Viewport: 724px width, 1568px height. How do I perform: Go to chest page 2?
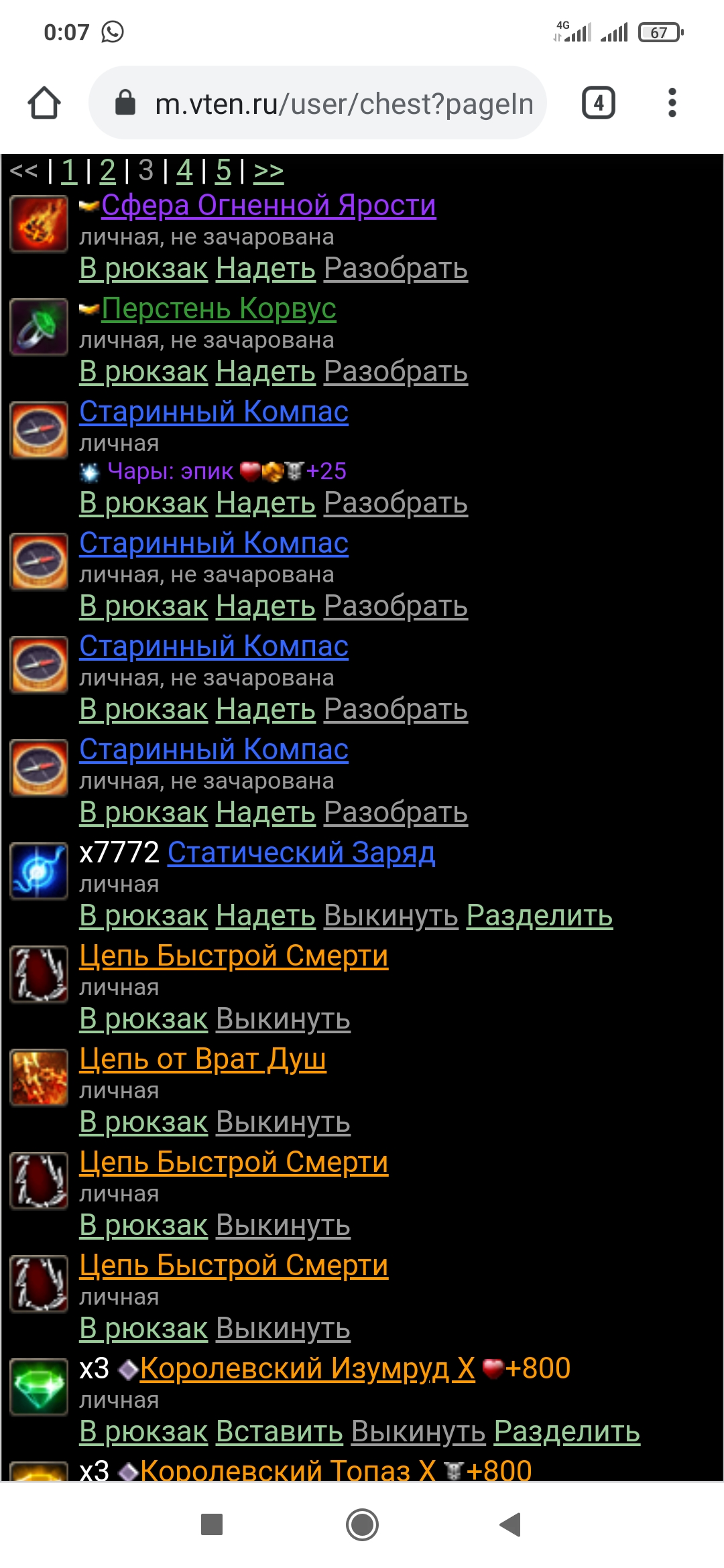107,172
